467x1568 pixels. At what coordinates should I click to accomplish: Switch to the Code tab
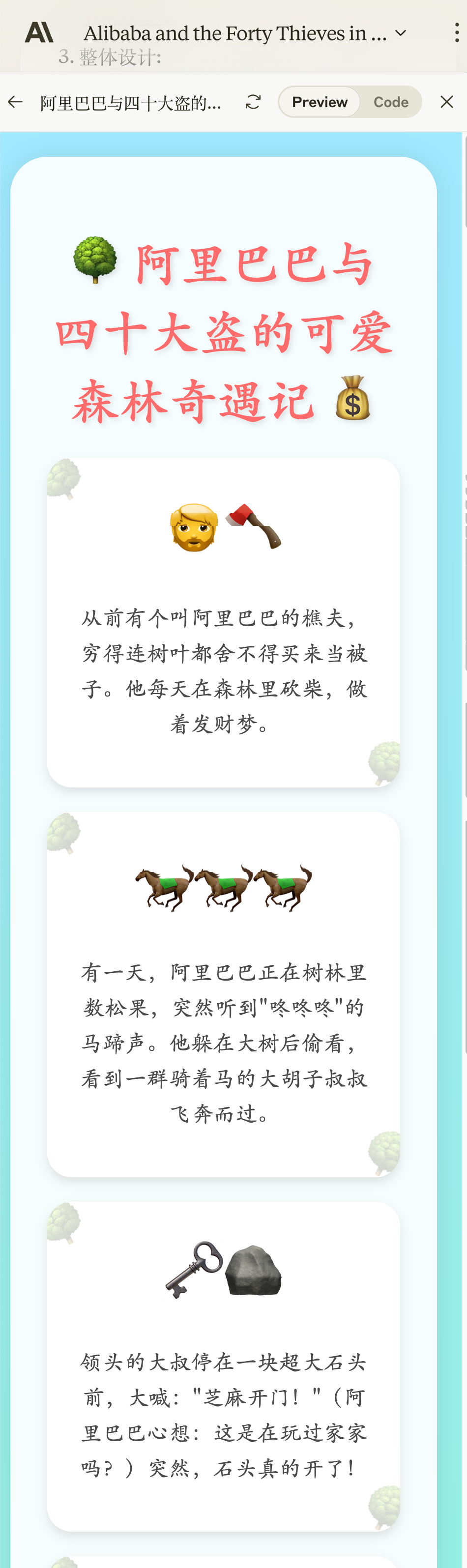click(390, 102)
